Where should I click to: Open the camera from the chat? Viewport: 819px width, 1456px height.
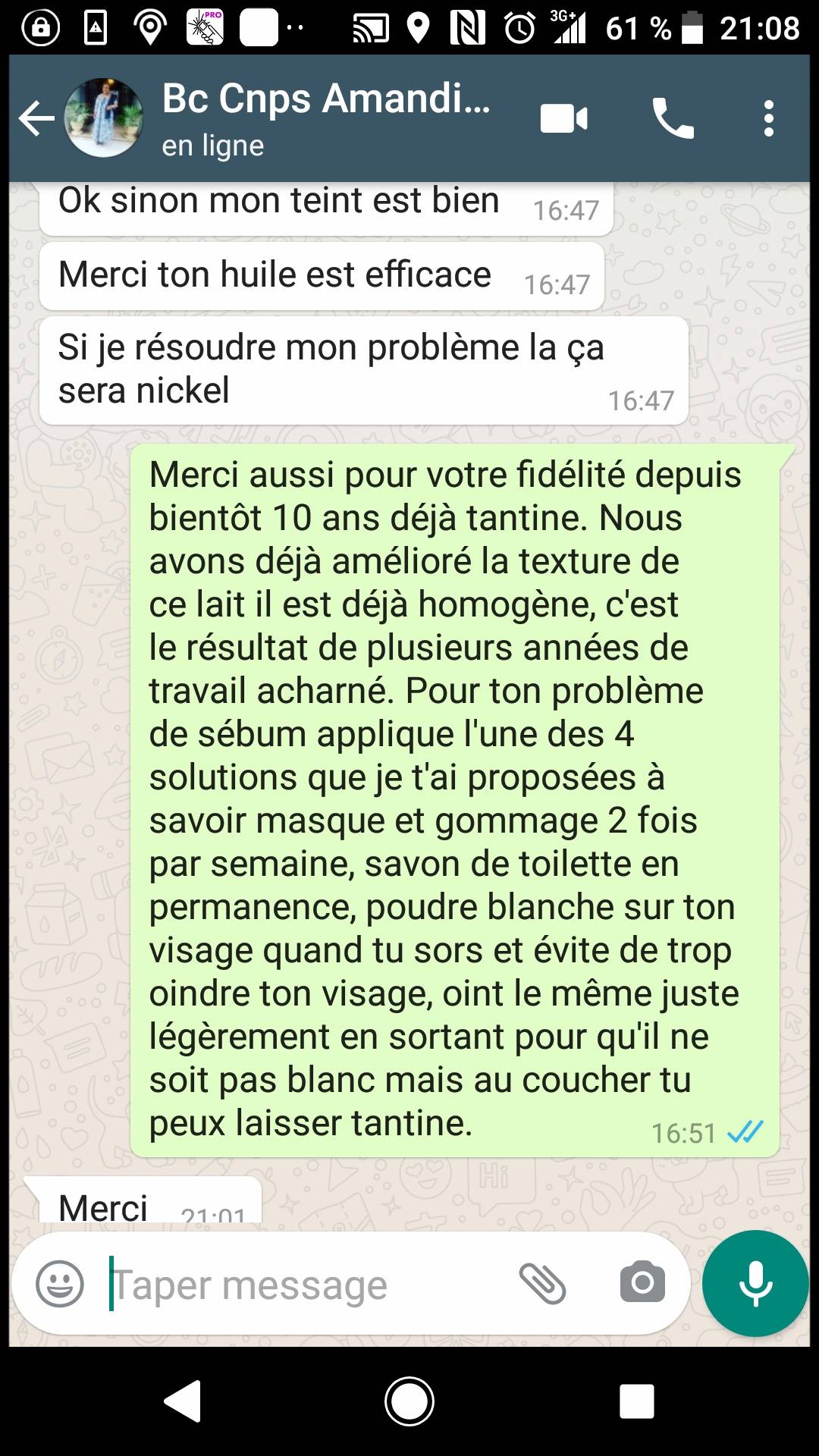[x=642, y=1282]
